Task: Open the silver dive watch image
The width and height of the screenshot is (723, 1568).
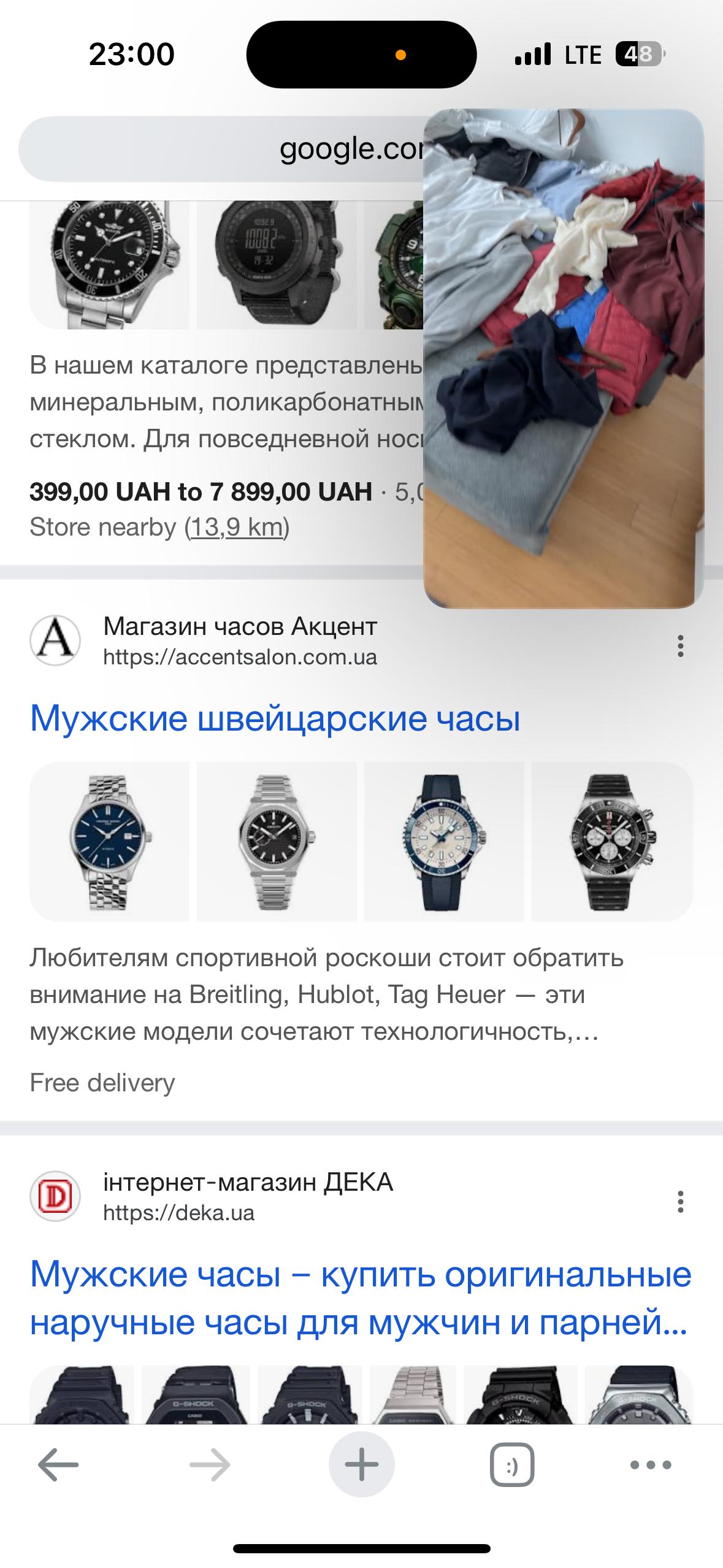Action: point(109,265)
